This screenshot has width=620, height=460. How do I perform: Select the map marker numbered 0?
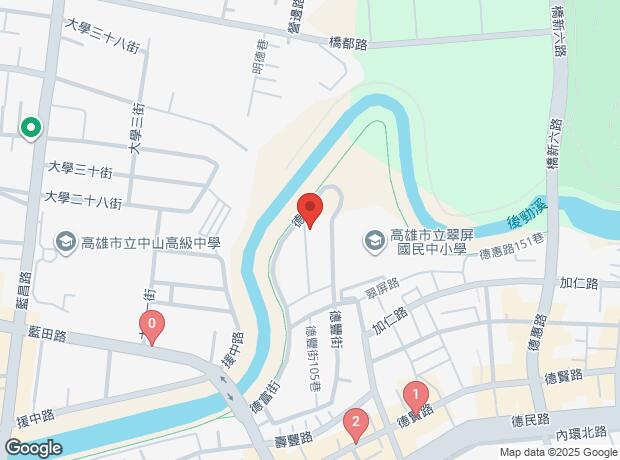pyautogui.click(x=151, y=324)
